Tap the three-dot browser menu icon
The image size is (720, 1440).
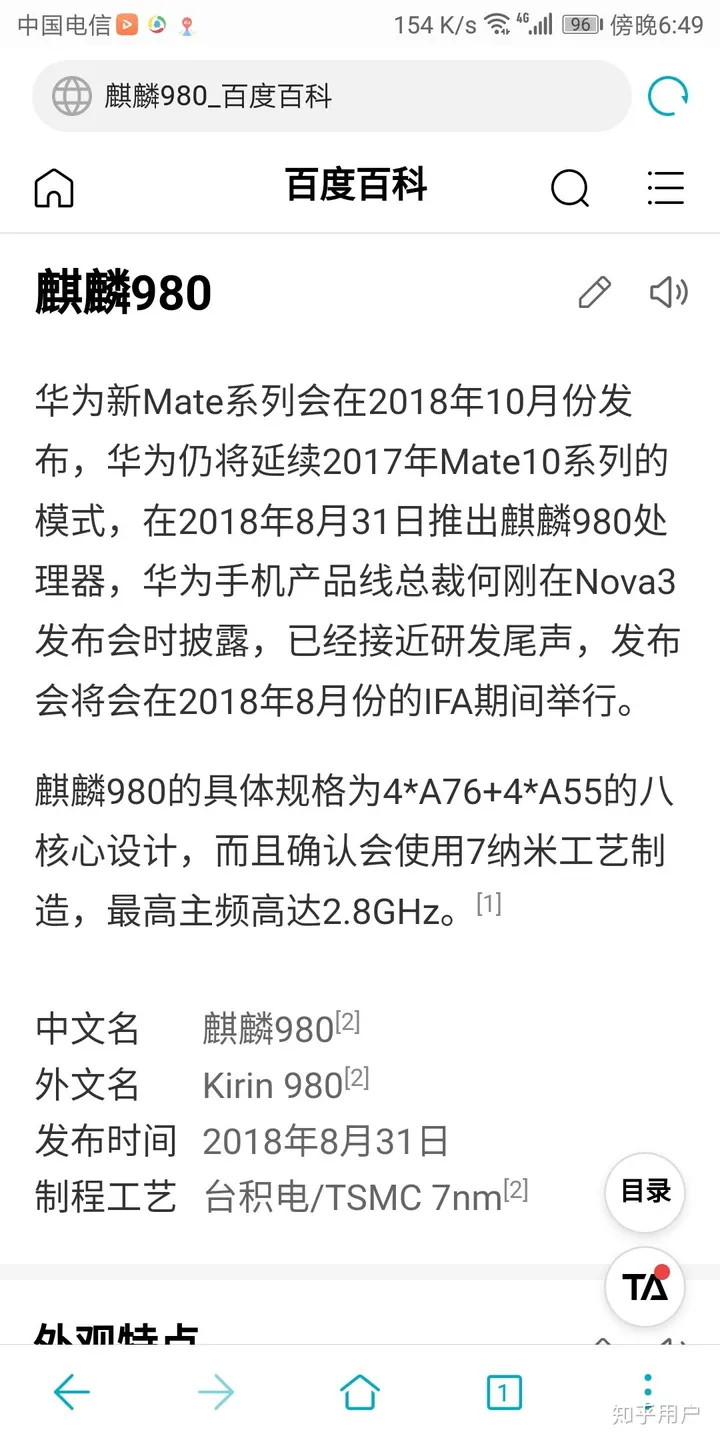(x=648, y=1391)
